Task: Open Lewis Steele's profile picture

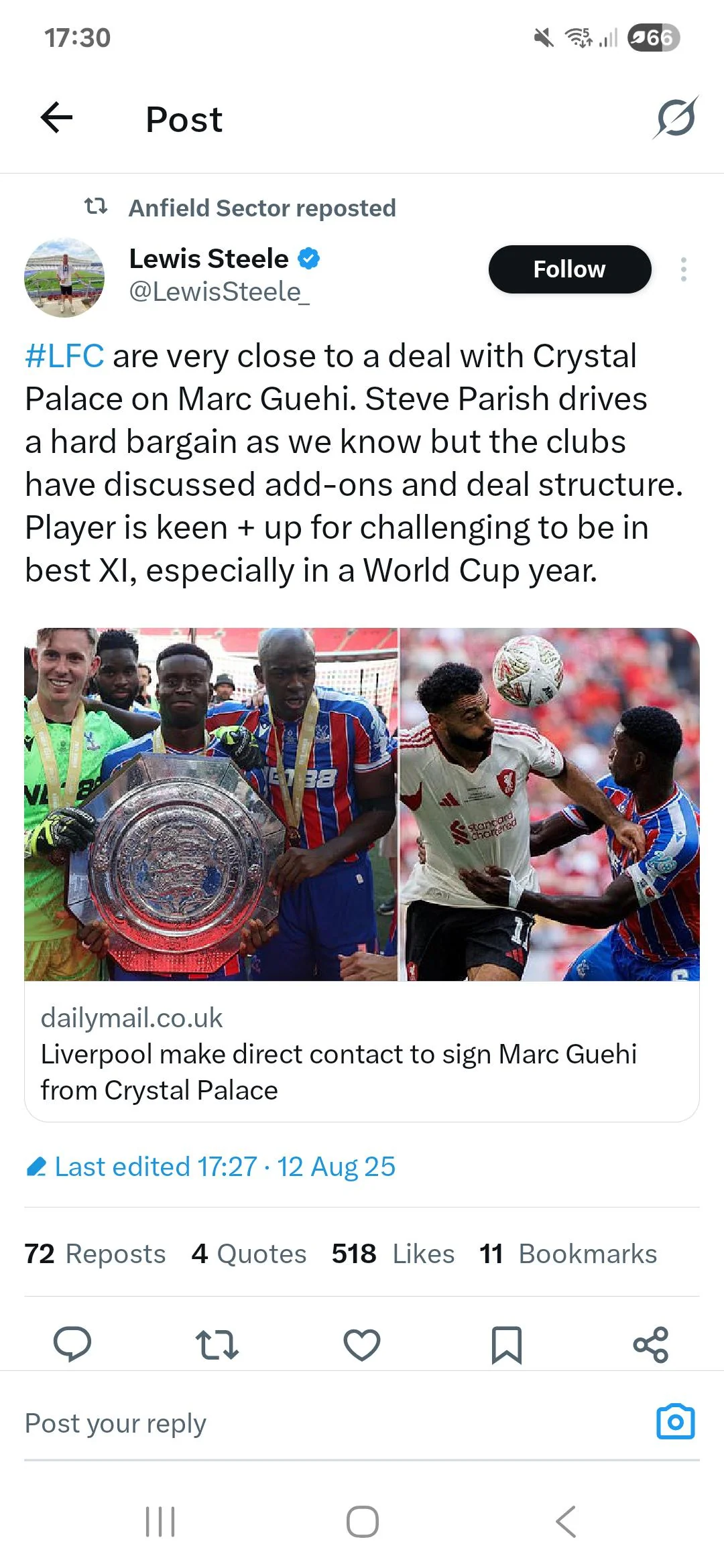Action: (x=64, y=277)
